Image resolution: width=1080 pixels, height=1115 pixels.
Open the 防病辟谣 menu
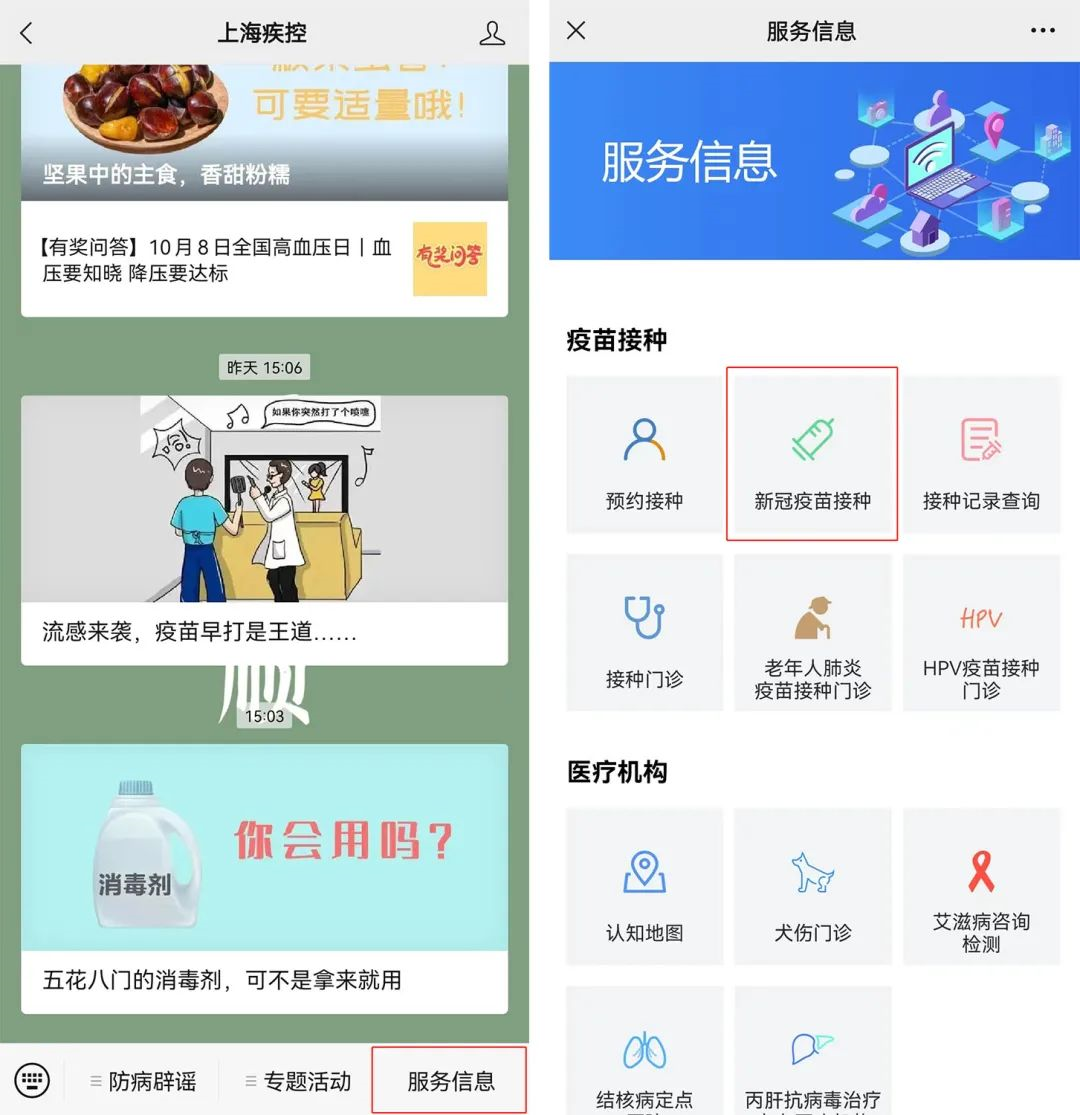[x=142, y=1081]
